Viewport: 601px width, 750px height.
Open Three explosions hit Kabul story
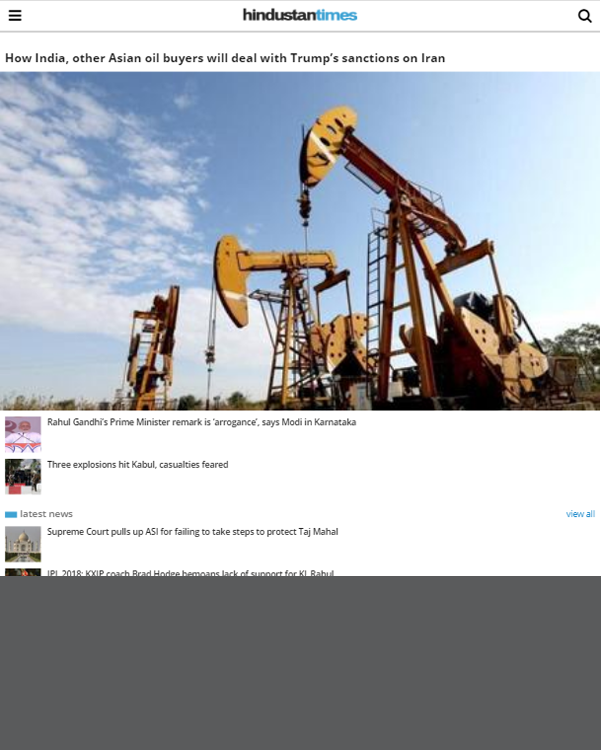click(x=137, y=465)
